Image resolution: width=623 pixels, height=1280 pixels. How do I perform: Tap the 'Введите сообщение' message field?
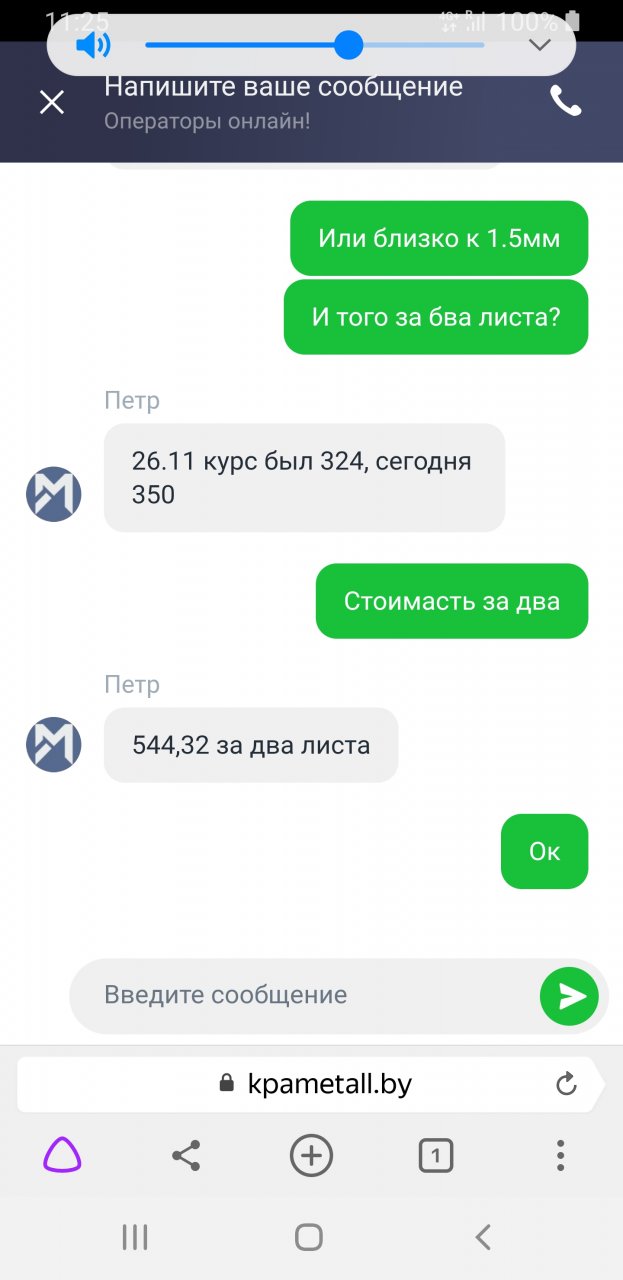(x=300, y=995)
